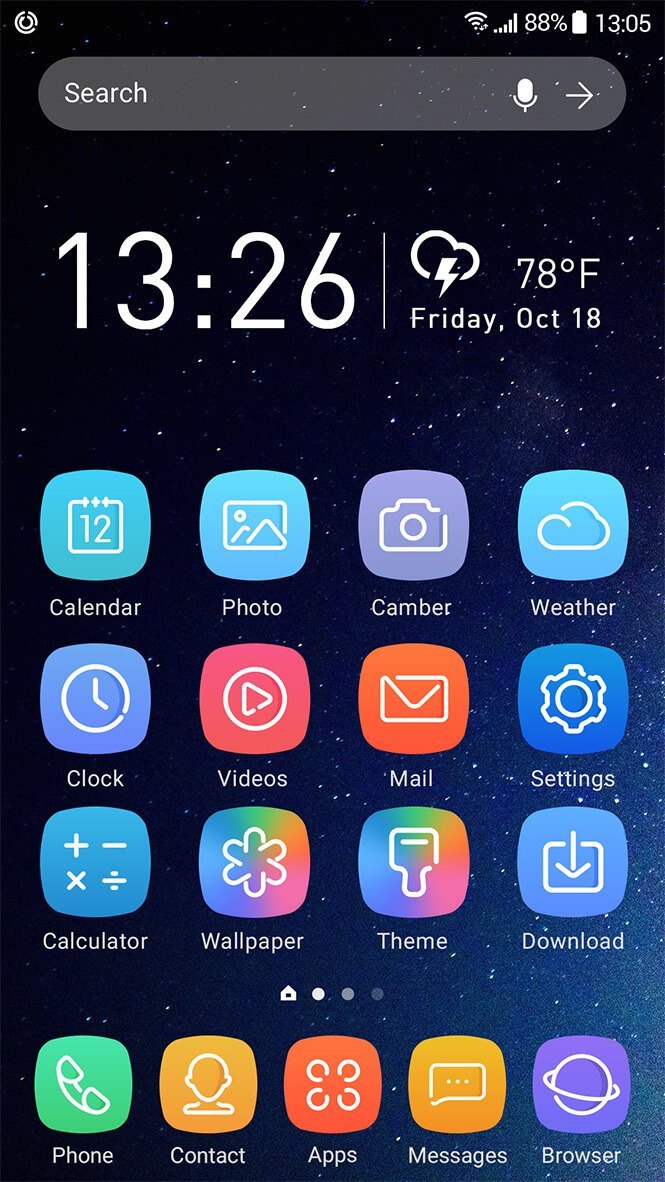Open the Wallpaper app
Image resolution: width=665 pixels, height=1182 pixels.
254,862
